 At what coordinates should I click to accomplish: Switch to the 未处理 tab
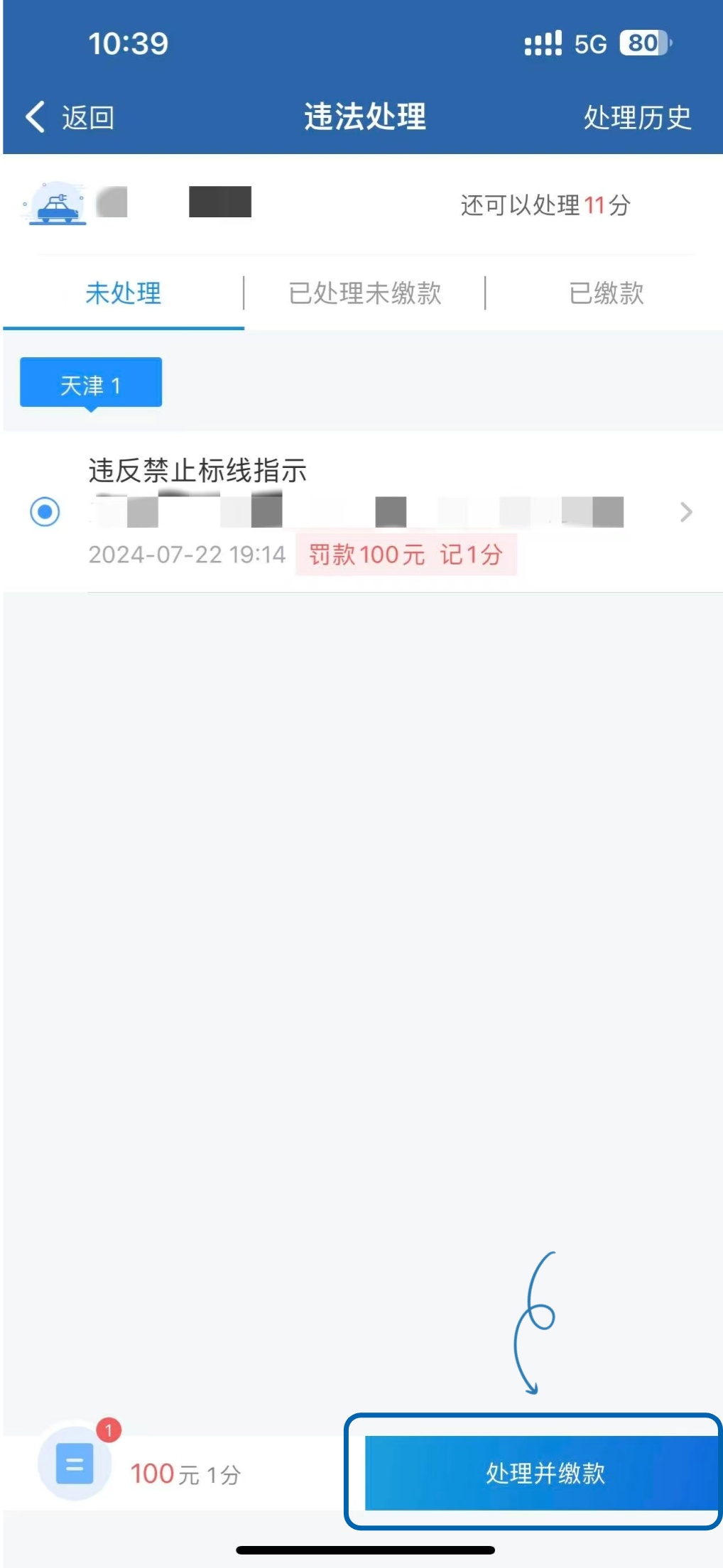(124, 293)
